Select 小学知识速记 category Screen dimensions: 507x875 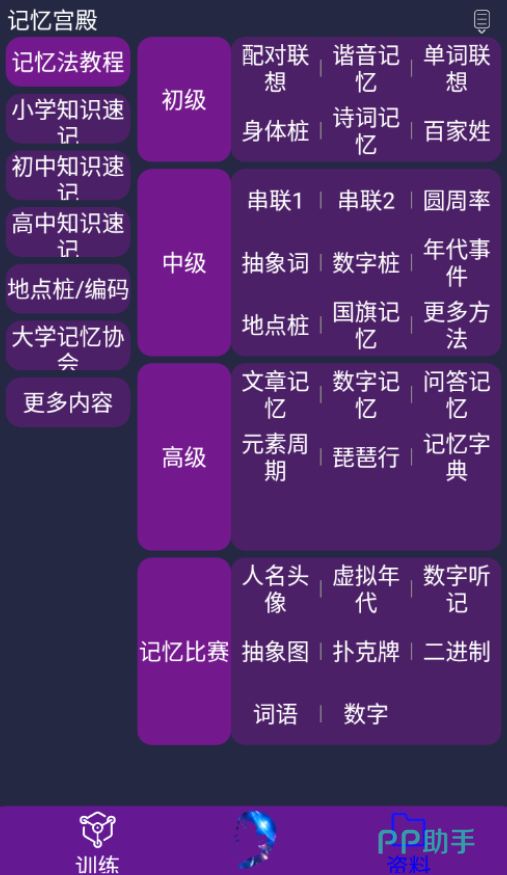pyautogui.click(x=68, y=119)
